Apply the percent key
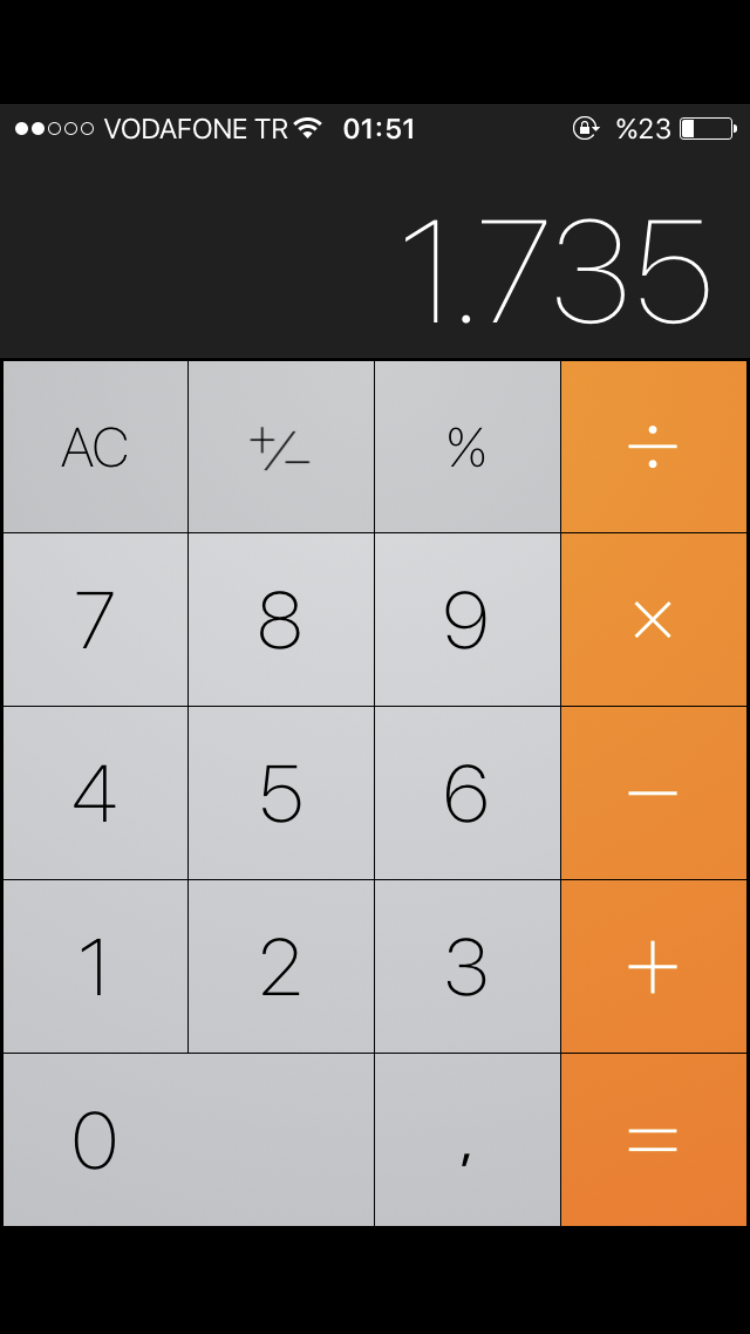This screenshot has width=750, height=1334. click(x=467, y=446)
